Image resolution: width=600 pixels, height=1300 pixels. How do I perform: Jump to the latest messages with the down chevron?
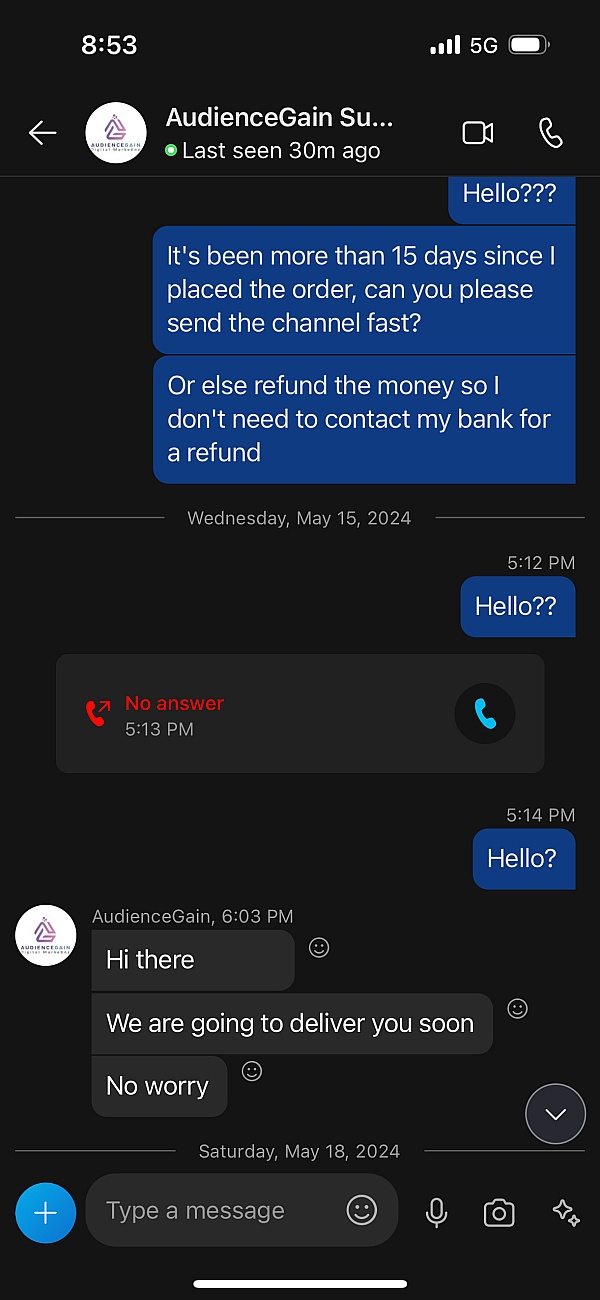coord(555,1114)
